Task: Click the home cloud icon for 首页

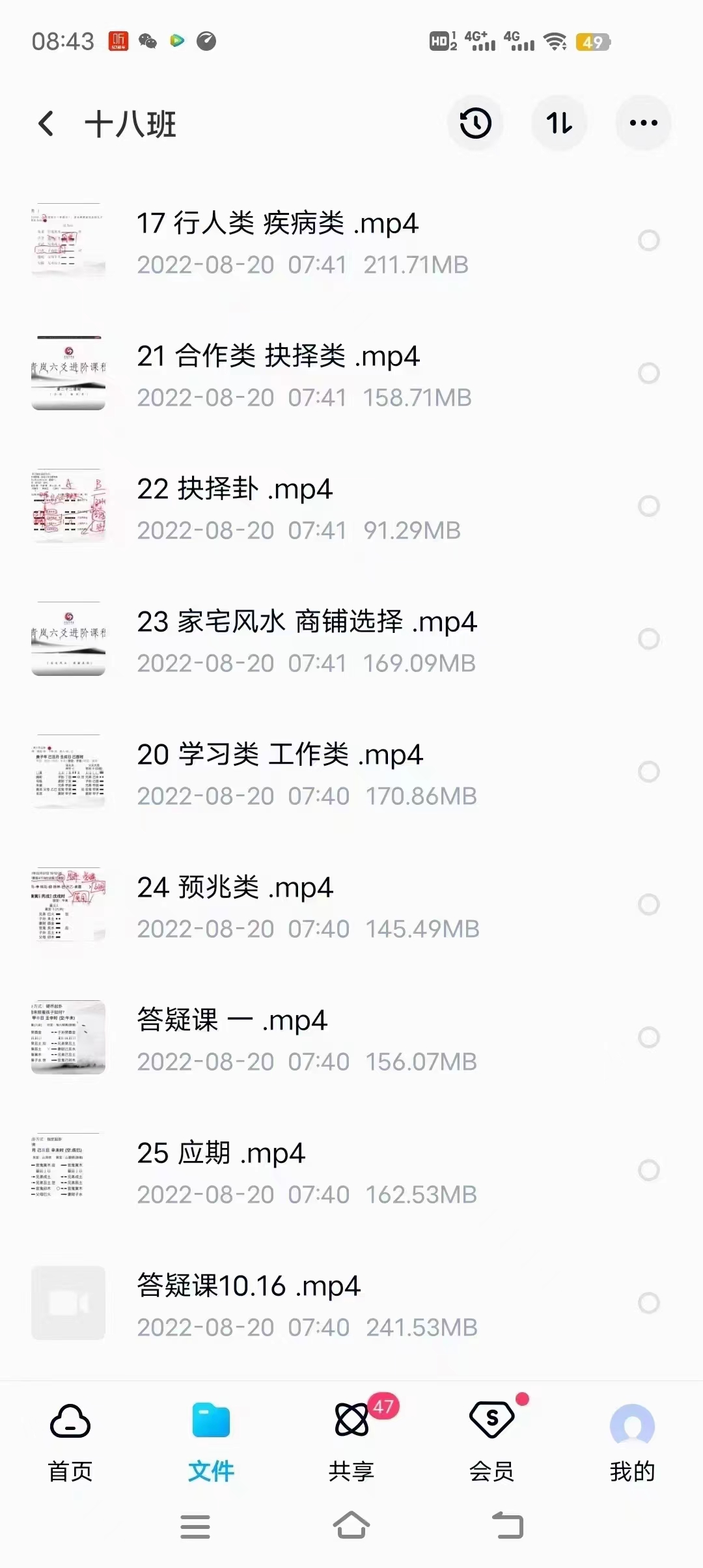Action: [x=70, y=1420]
